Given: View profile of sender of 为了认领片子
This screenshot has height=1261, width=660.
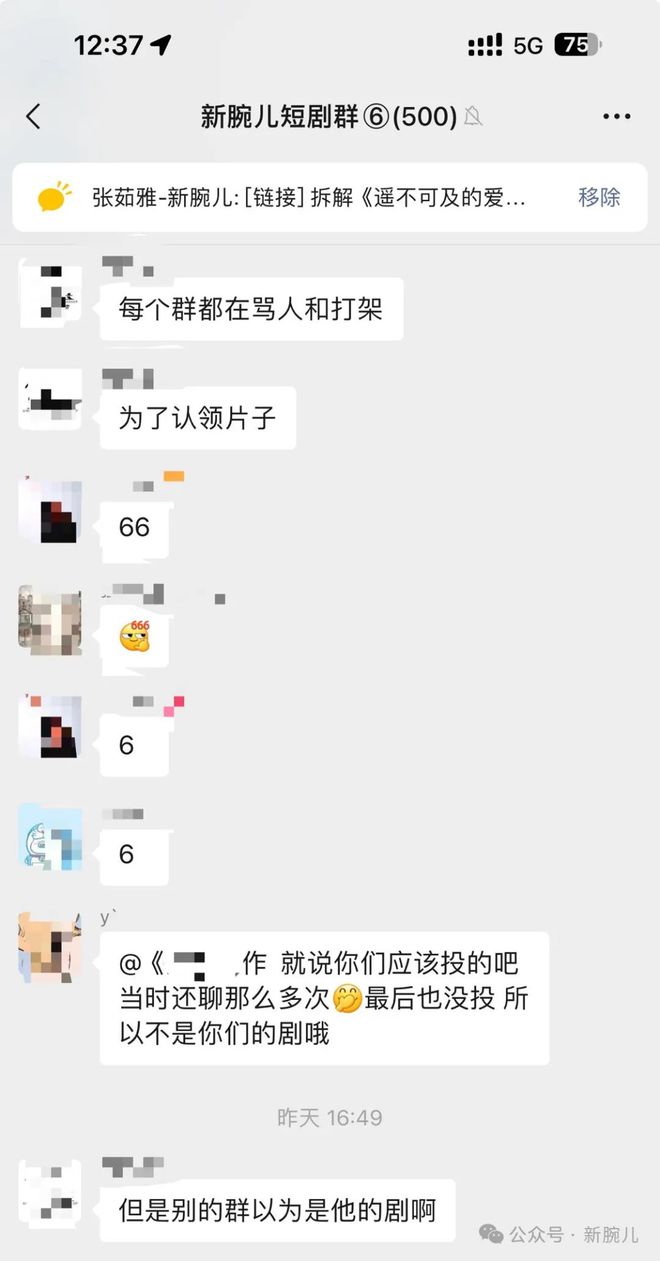Looking at the screenshot, I should 51,400.
